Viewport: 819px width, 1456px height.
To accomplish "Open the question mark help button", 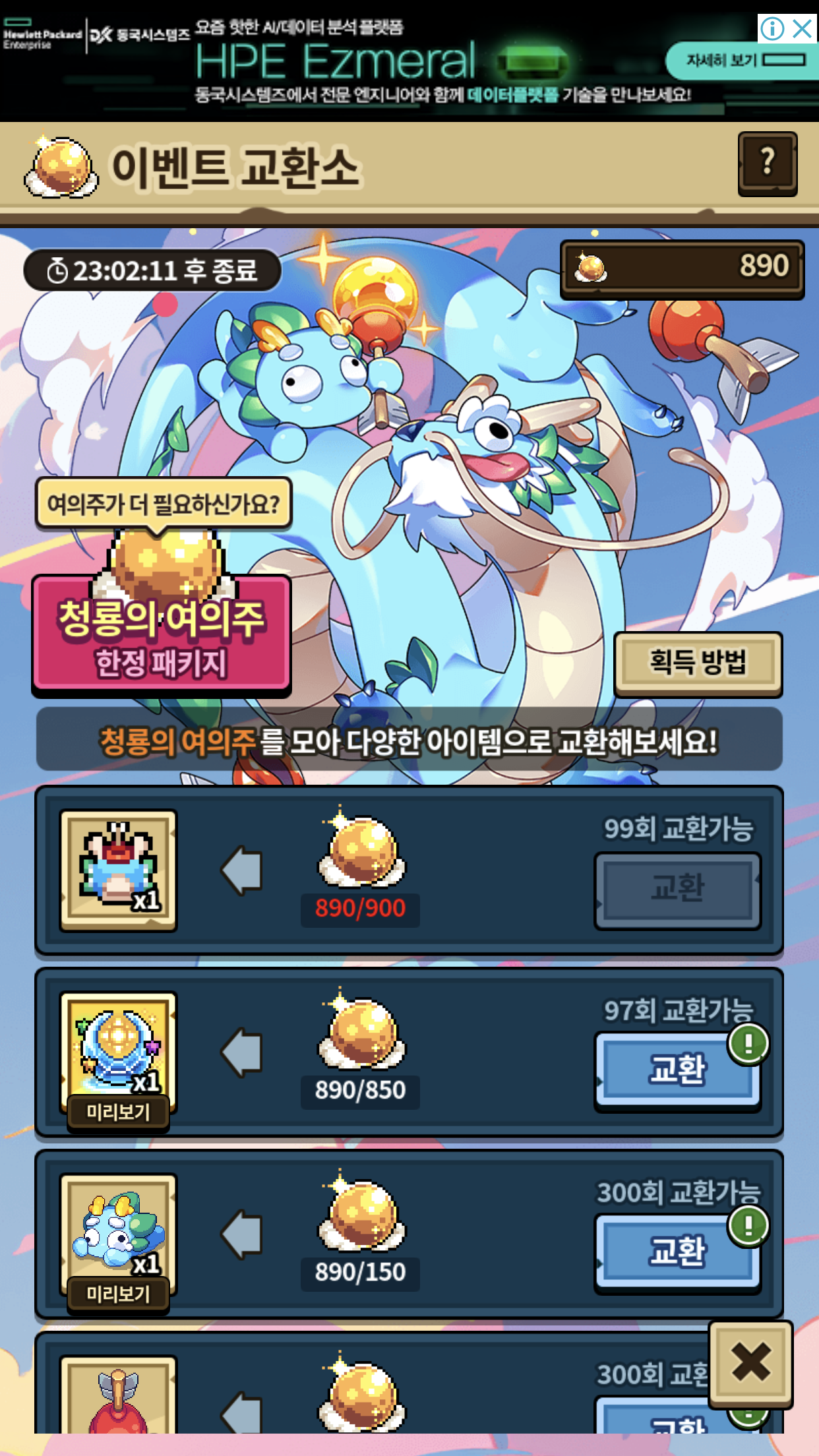I will click(767, 163).
